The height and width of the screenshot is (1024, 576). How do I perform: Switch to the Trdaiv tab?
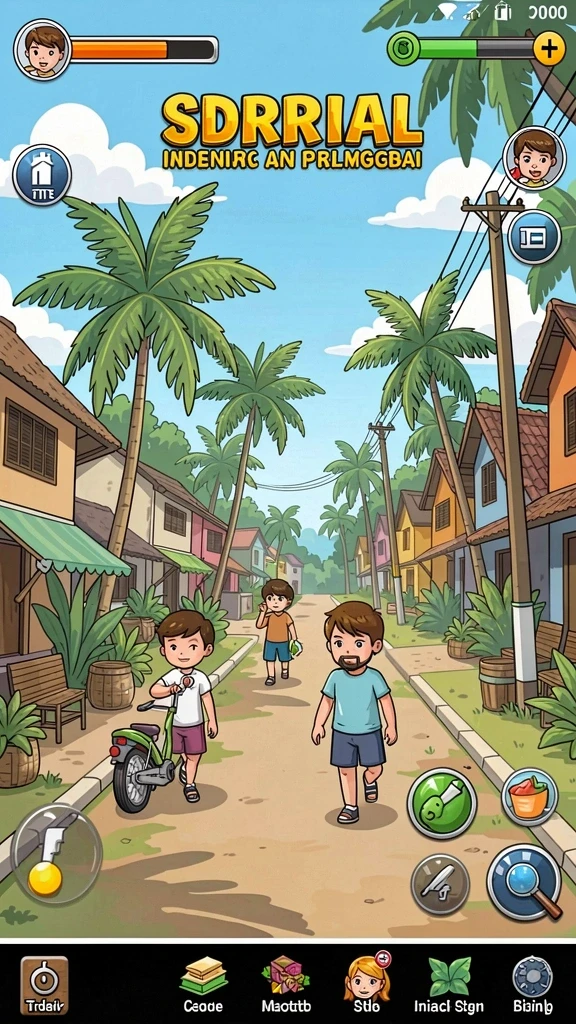[44, 985]
